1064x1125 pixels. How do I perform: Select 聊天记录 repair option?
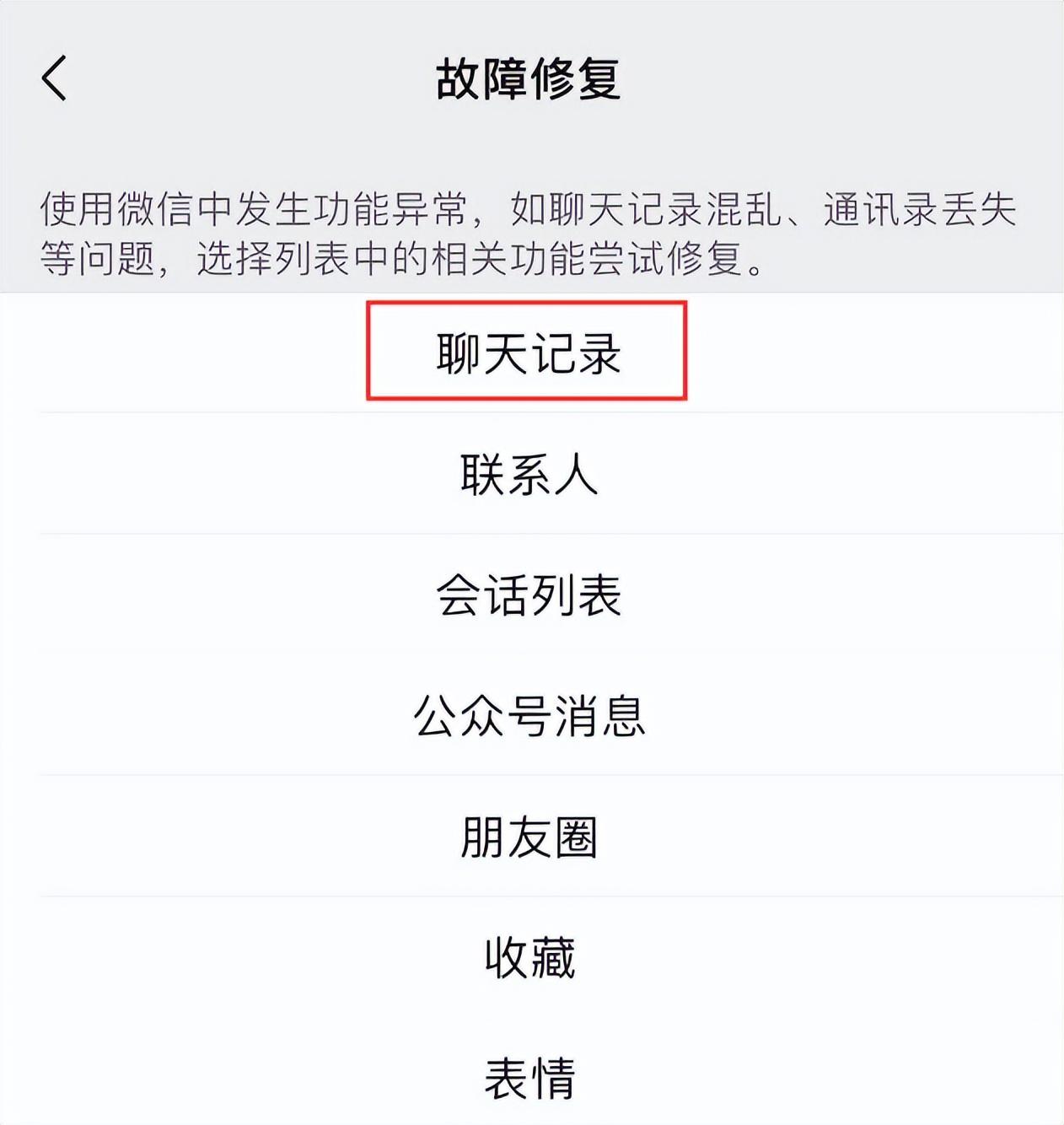(529, 353)
